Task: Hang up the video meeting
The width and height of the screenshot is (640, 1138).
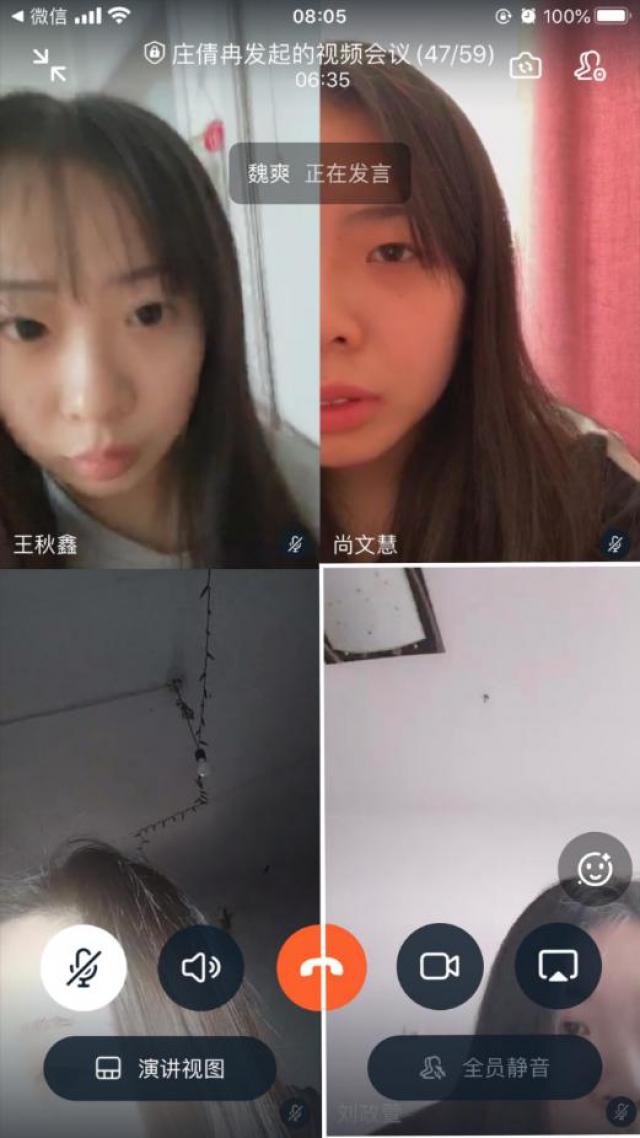Action: (321, 966)
